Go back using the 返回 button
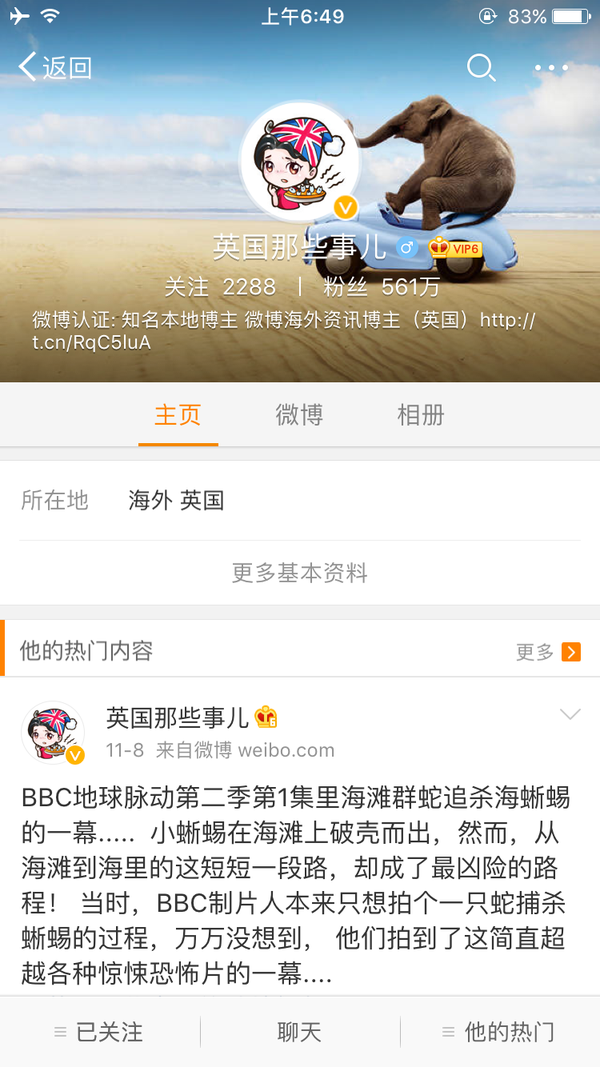600x1067 pixels. pyautogui.click(x=55, y=67)
